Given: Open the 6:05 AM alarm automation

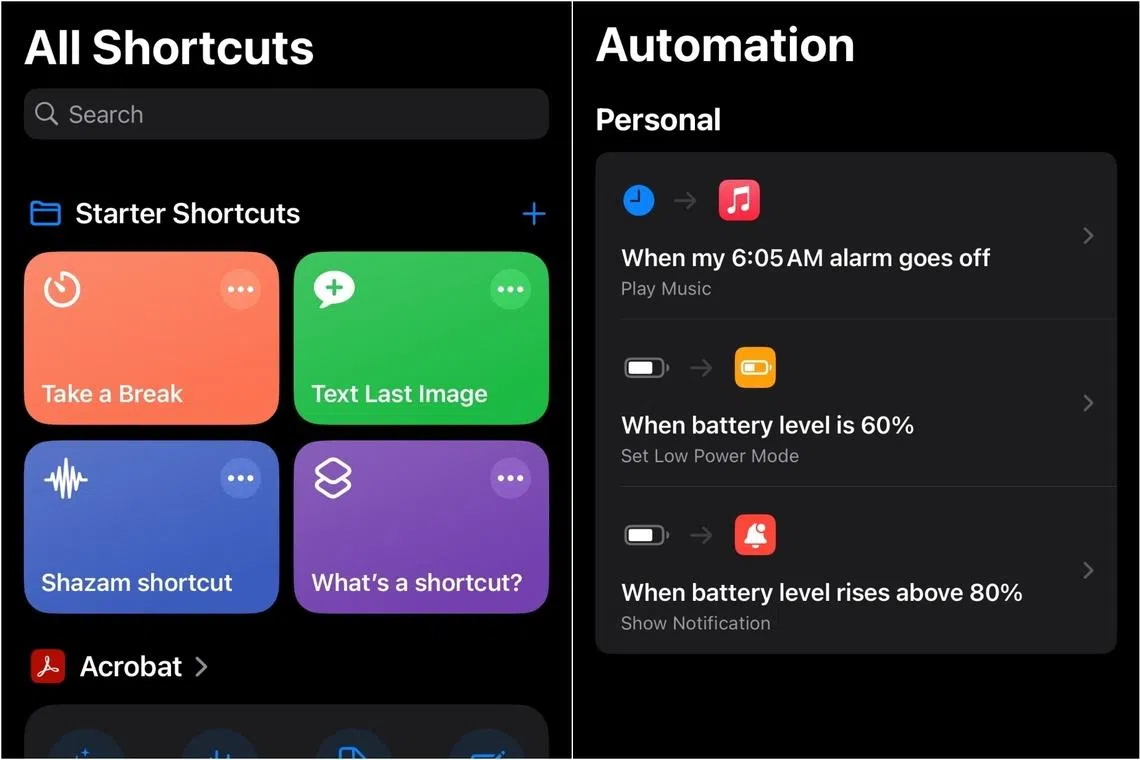Looking at the screenshot, I should pyautogui.click(x=855, y=237).
